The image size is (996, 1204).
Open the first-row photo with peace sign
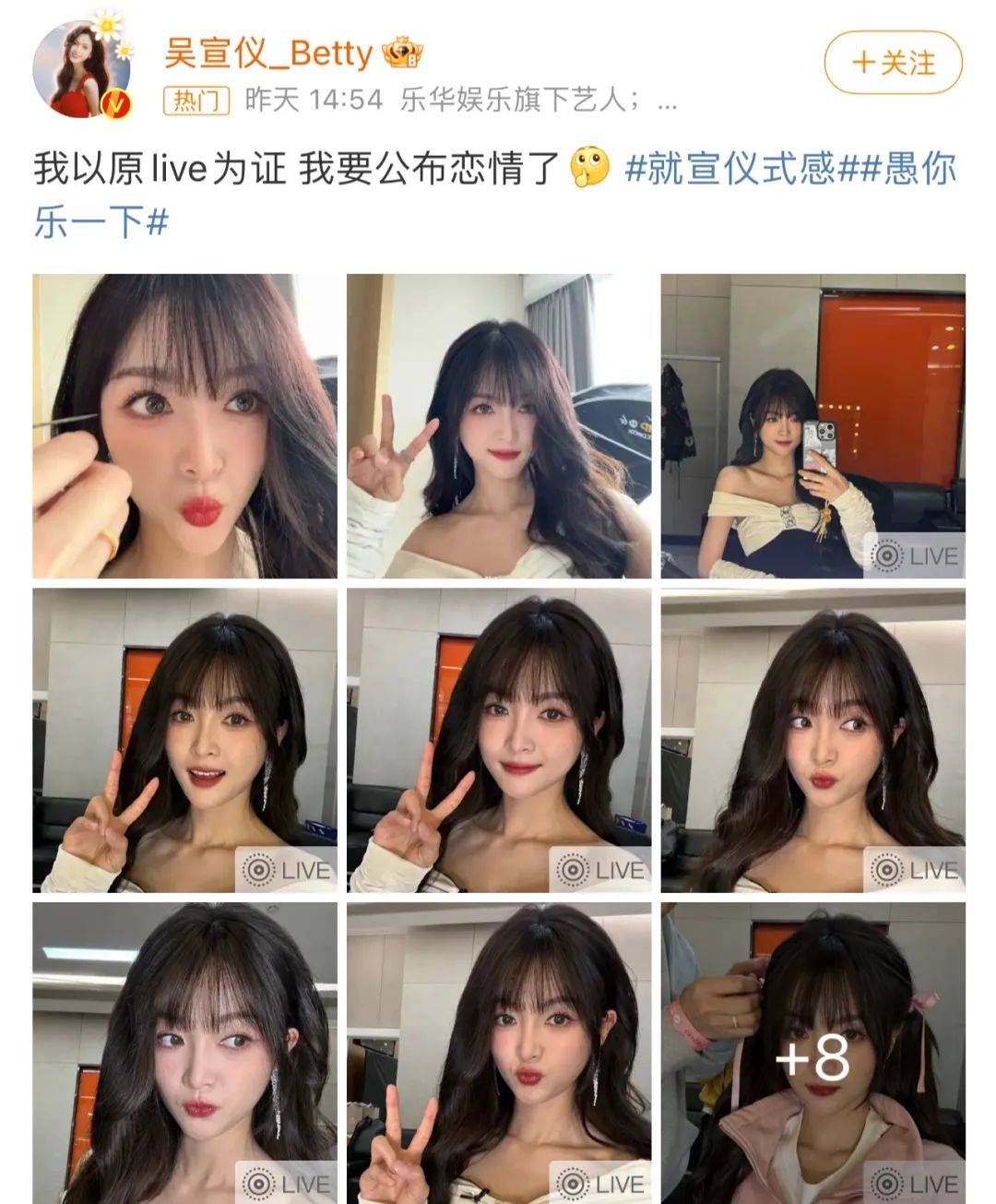pos(498,425)
